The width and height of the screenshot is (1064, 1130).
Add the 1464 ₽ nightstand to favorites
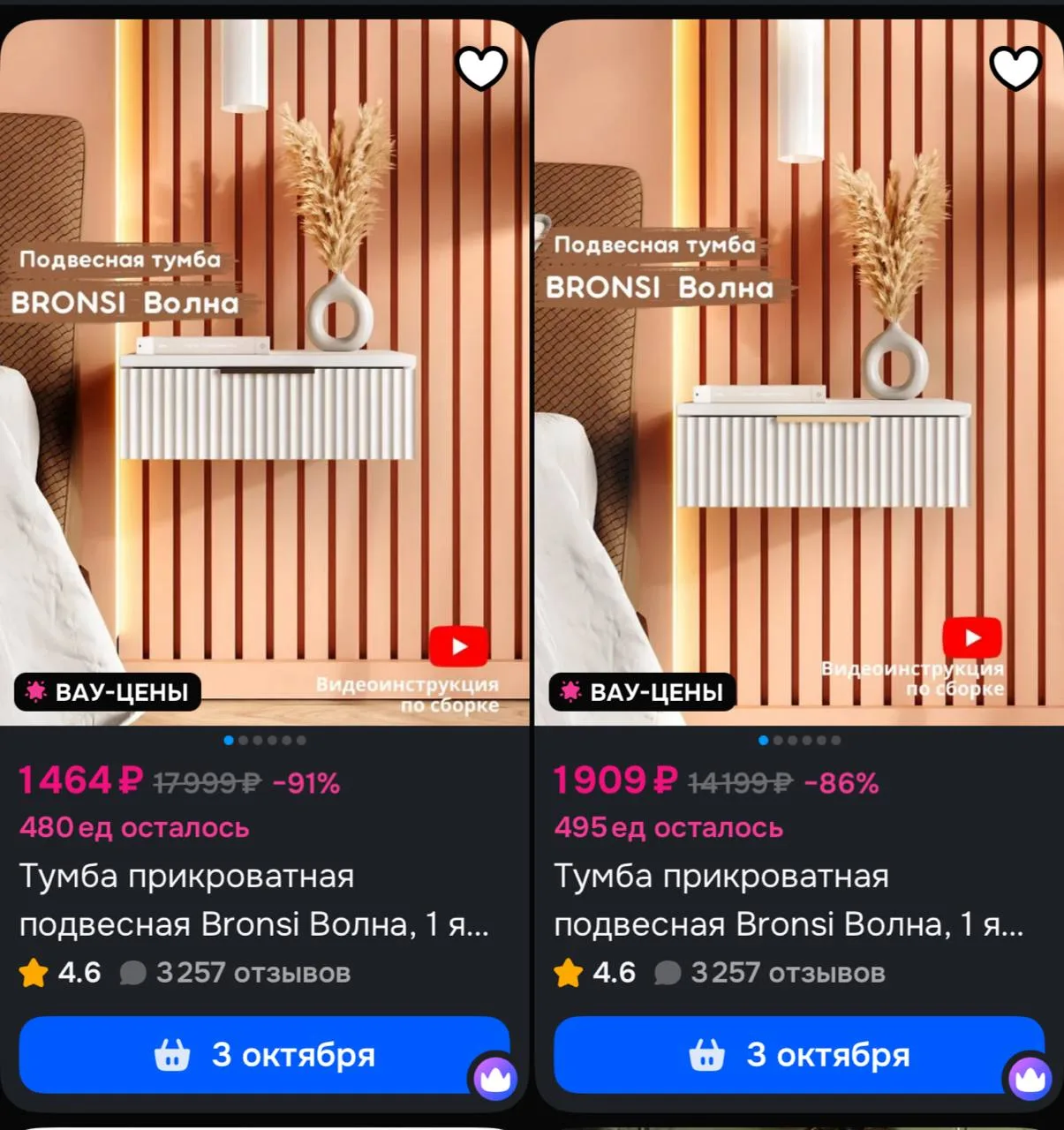[x=481, y=67]
